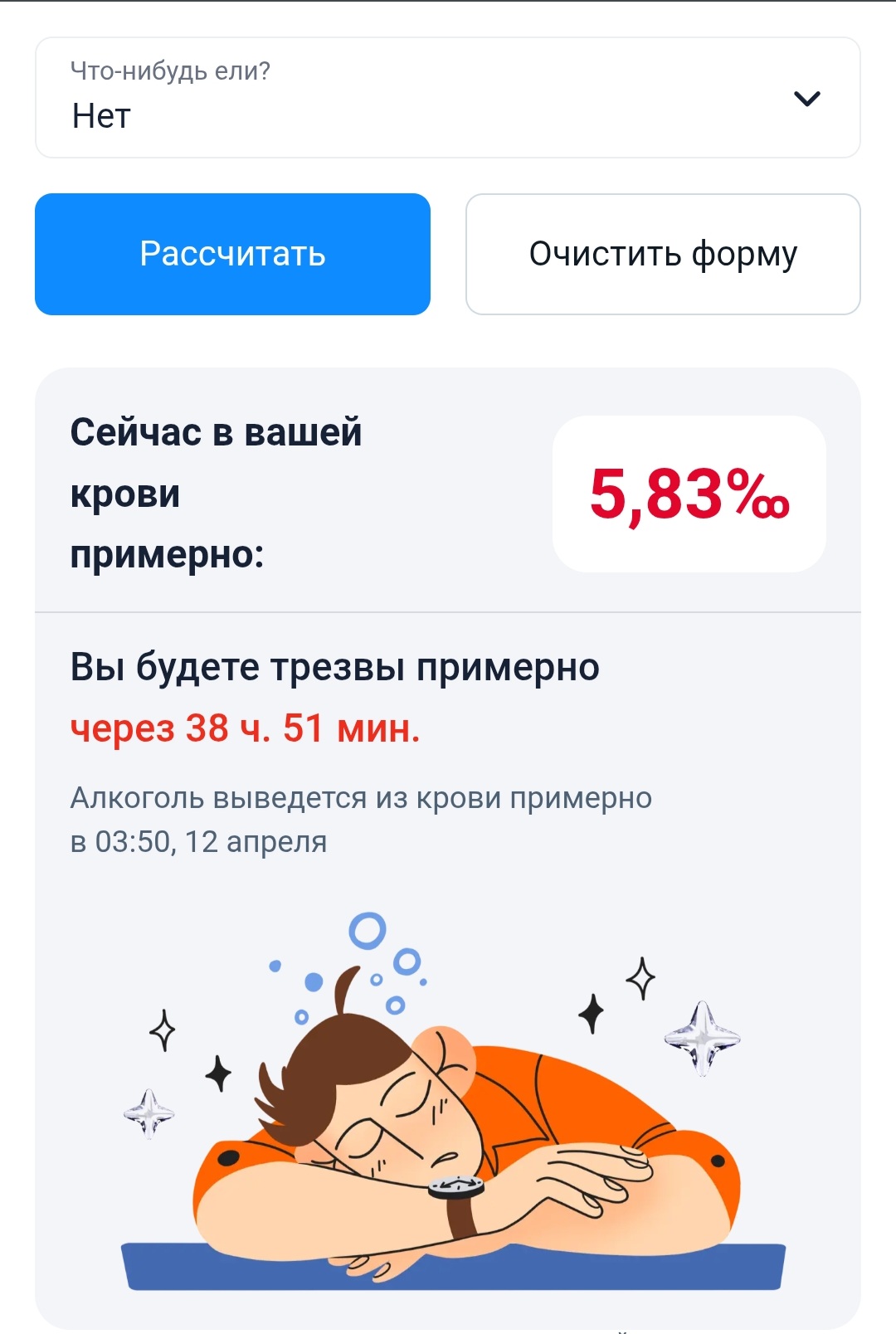Expand the "Что-нибудь ели?" dropdown
Viewport: 896px width, 1334px height.
[x=448, y=98]
